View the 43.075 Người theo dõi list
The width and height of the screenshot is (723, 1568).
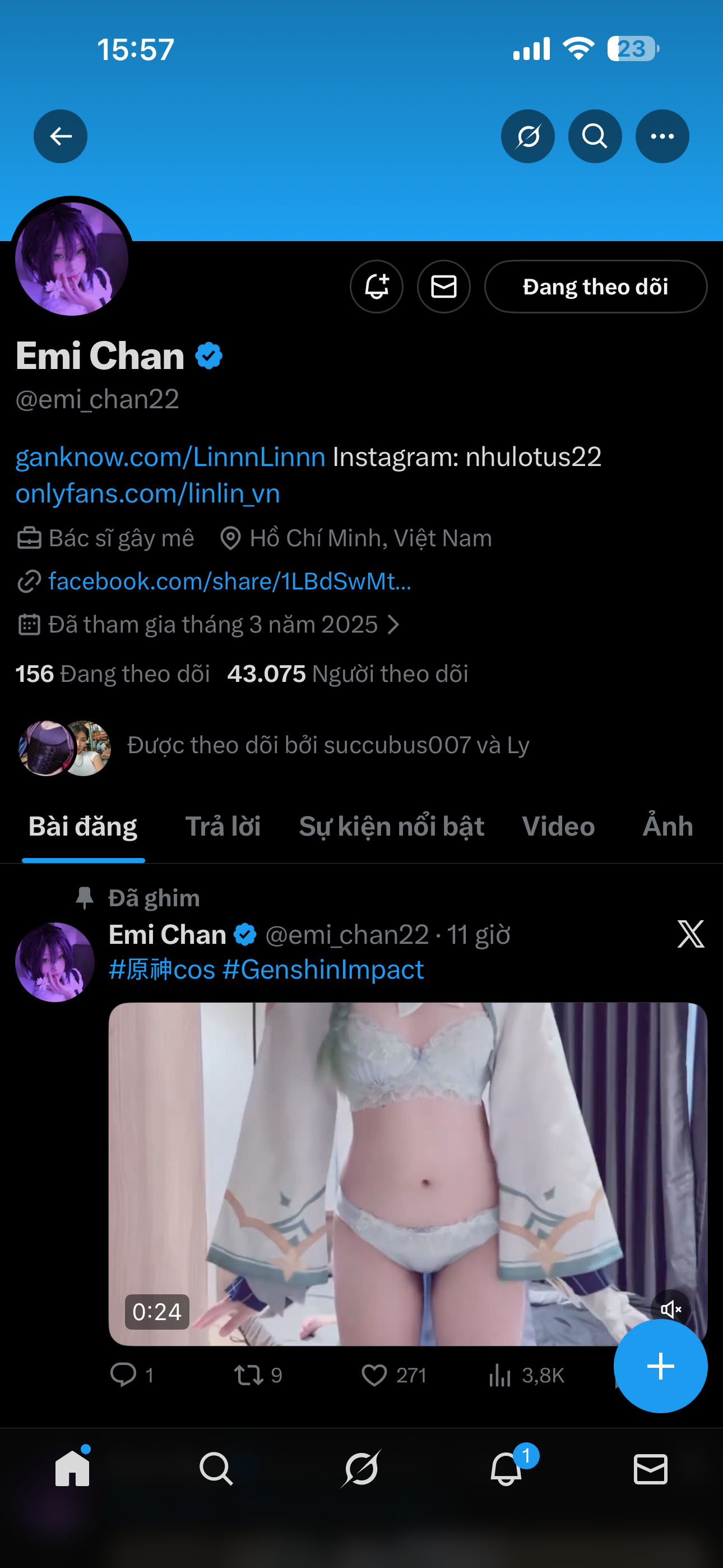347,674
